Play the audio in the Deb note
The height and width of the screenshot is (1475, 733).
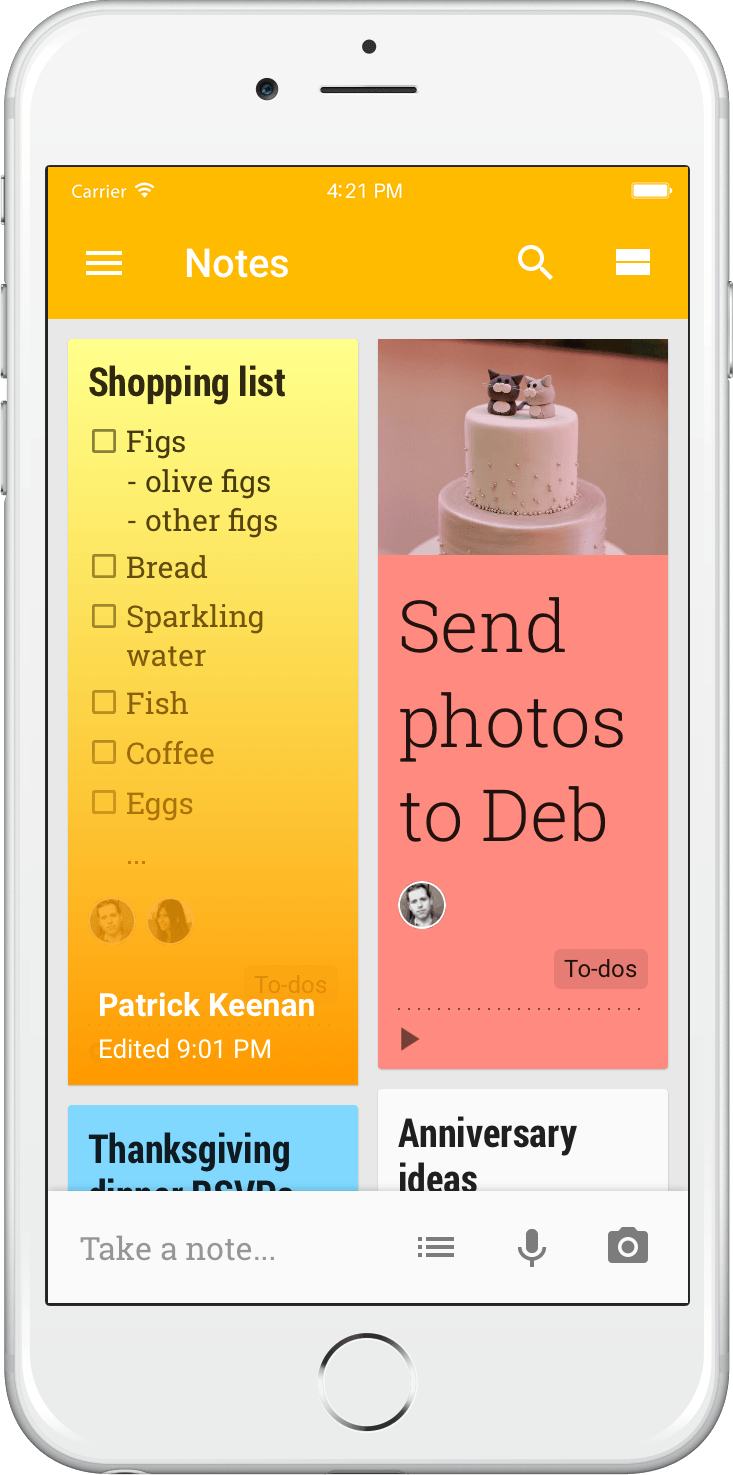[x=409, y=1040]
